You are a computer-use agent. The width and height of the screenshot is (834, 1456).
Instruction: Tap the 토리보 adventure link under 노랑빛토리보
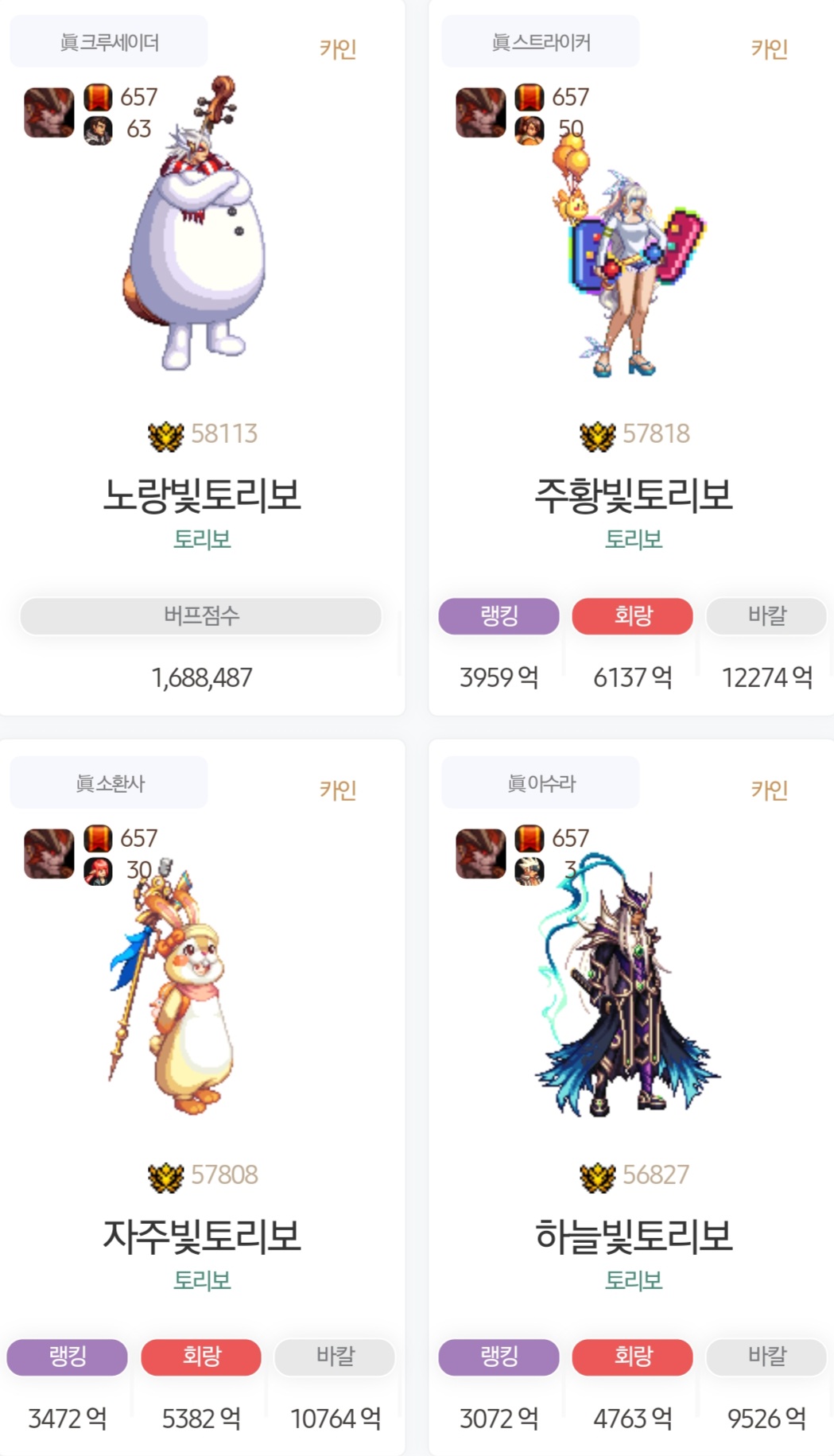202,540
